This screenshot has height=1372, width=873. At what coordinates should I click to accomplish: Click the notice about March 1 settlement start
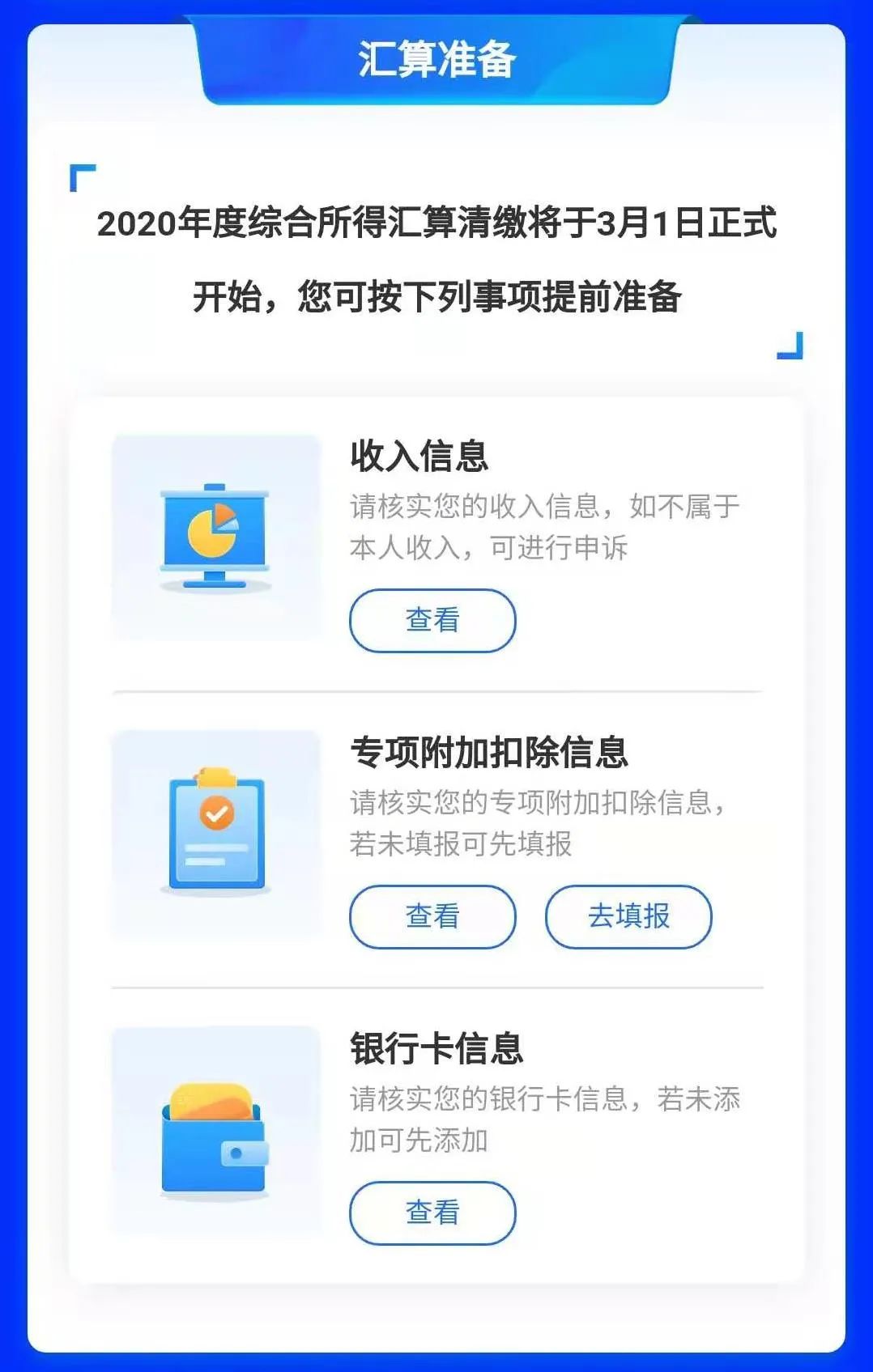[436, 259]
